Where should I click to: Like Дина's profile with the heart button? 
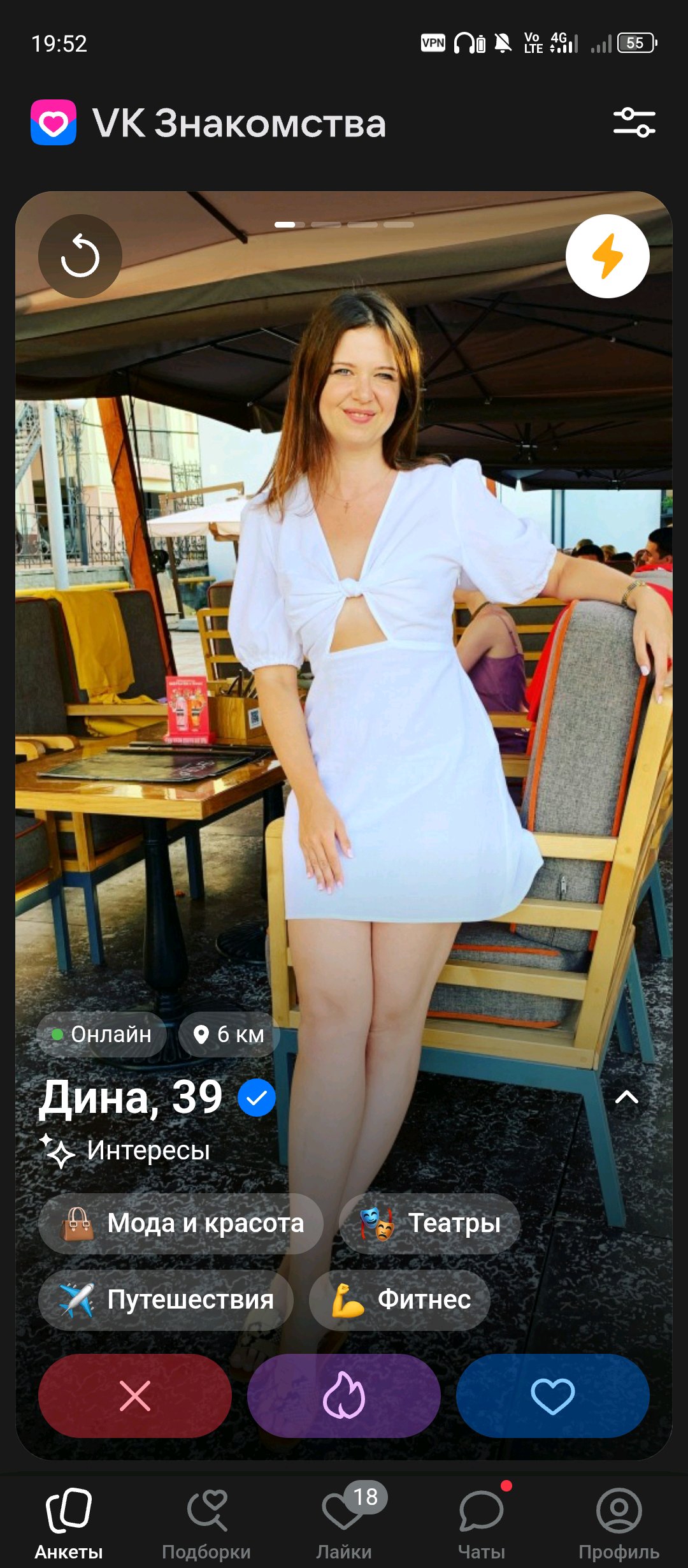(x=552, y=1396)
